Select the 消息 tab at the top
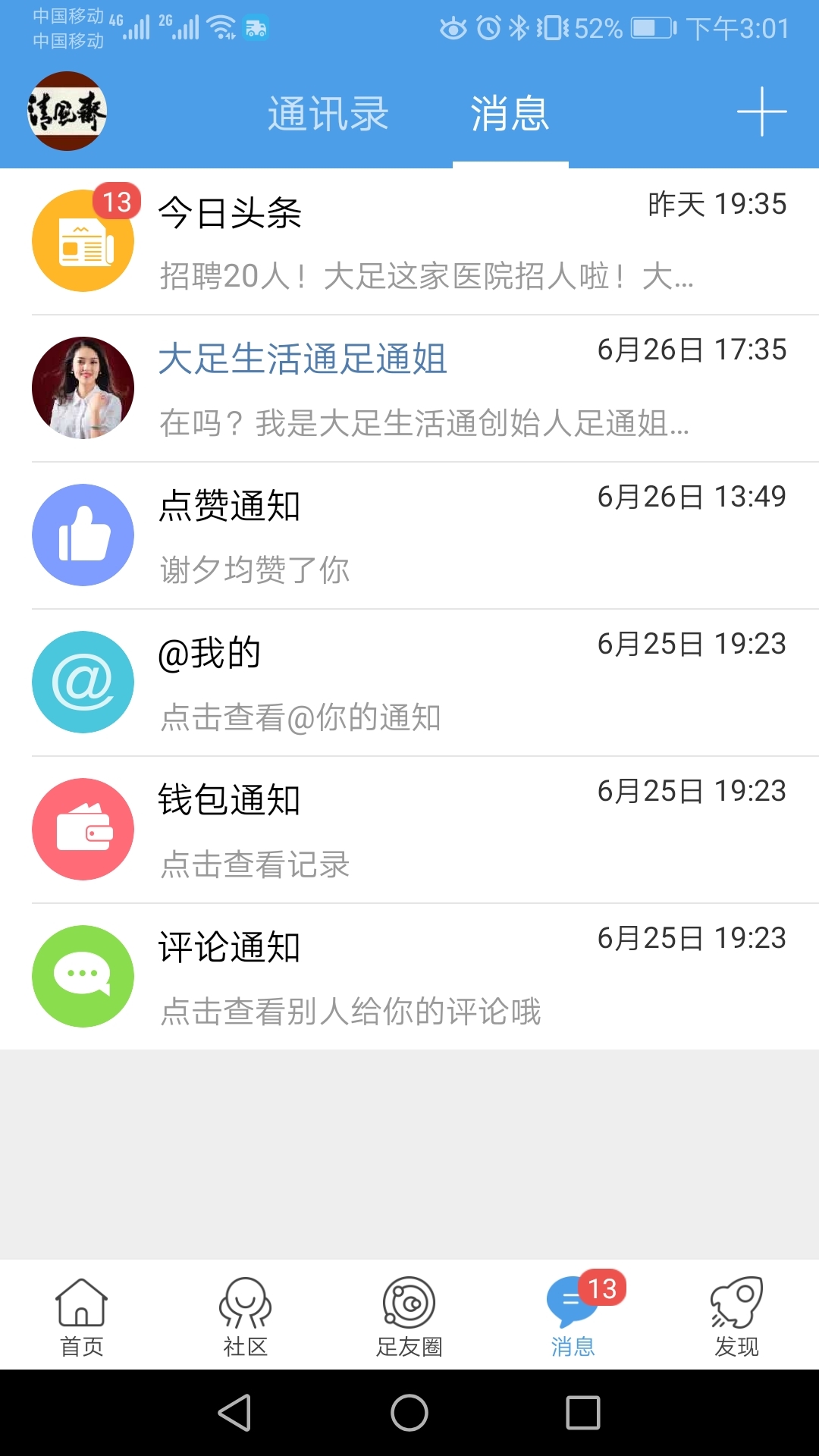 pos(510,112)
